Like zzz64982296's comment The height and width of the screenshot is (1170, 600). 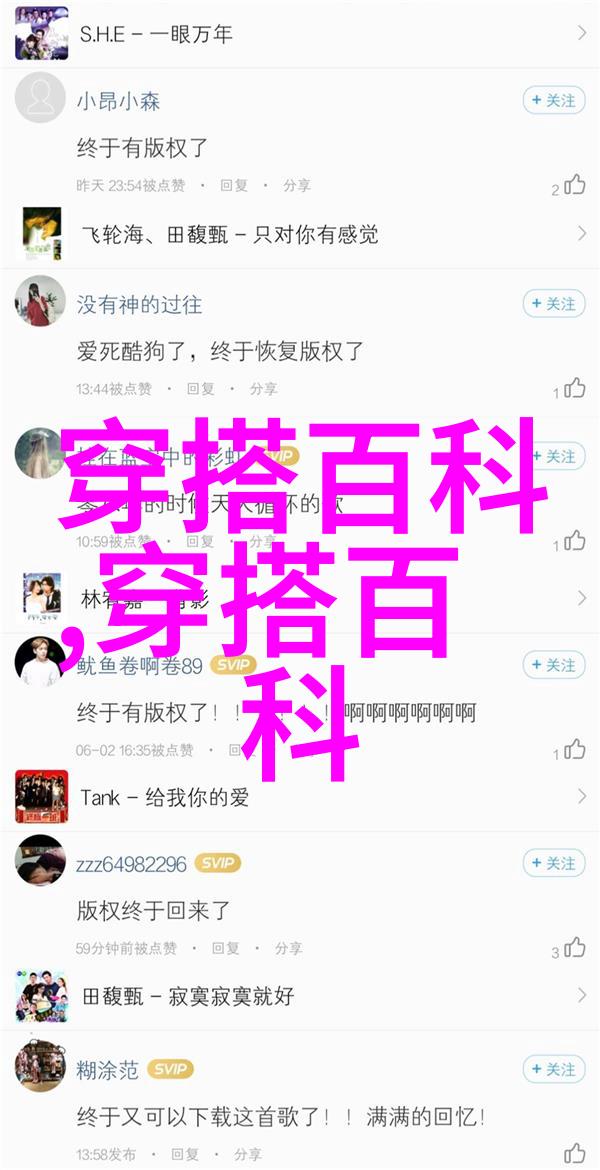pyautogui.click(x=574, y=946)
